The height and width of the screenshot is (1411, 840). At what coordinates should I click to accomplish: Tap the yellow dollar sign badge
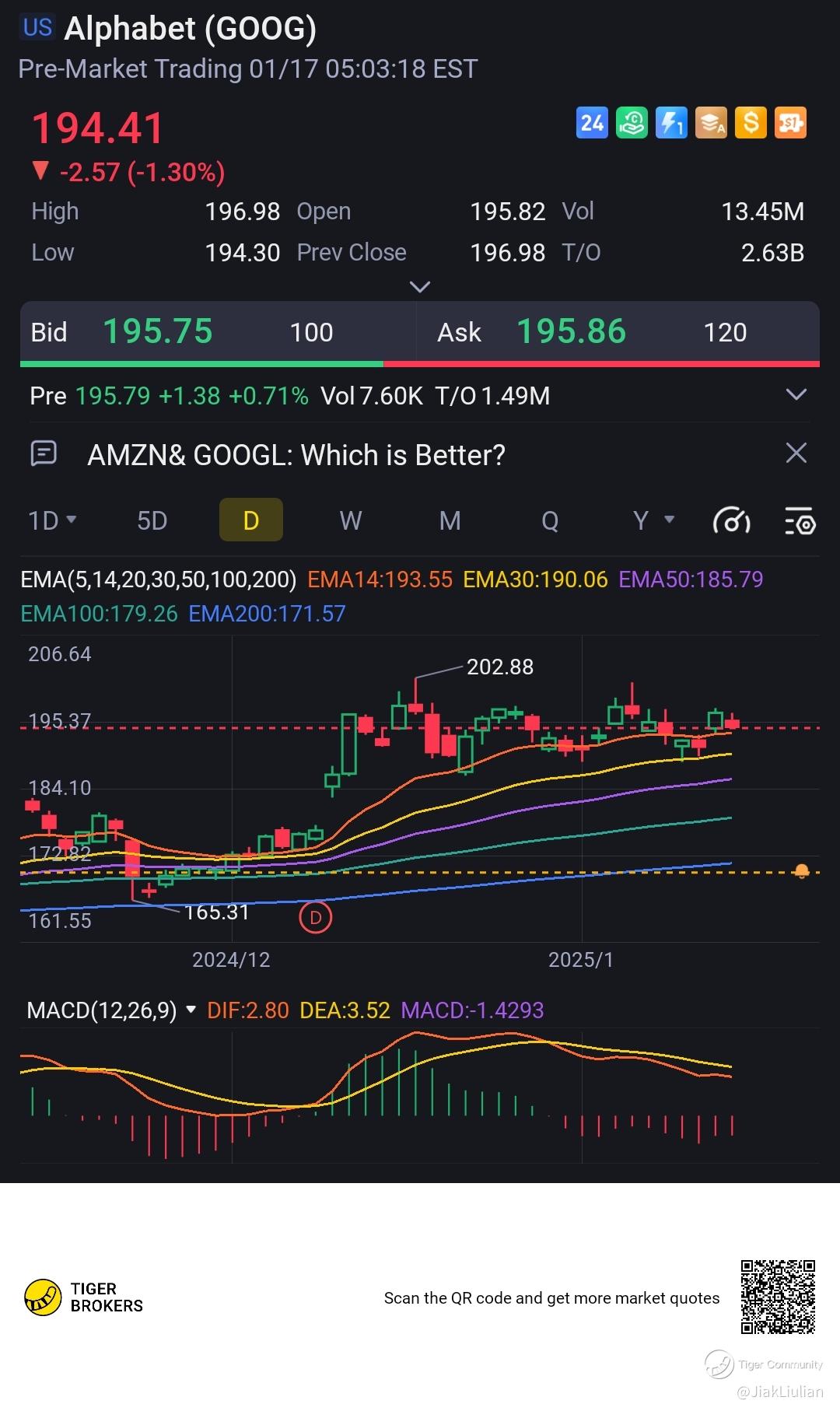751,123
